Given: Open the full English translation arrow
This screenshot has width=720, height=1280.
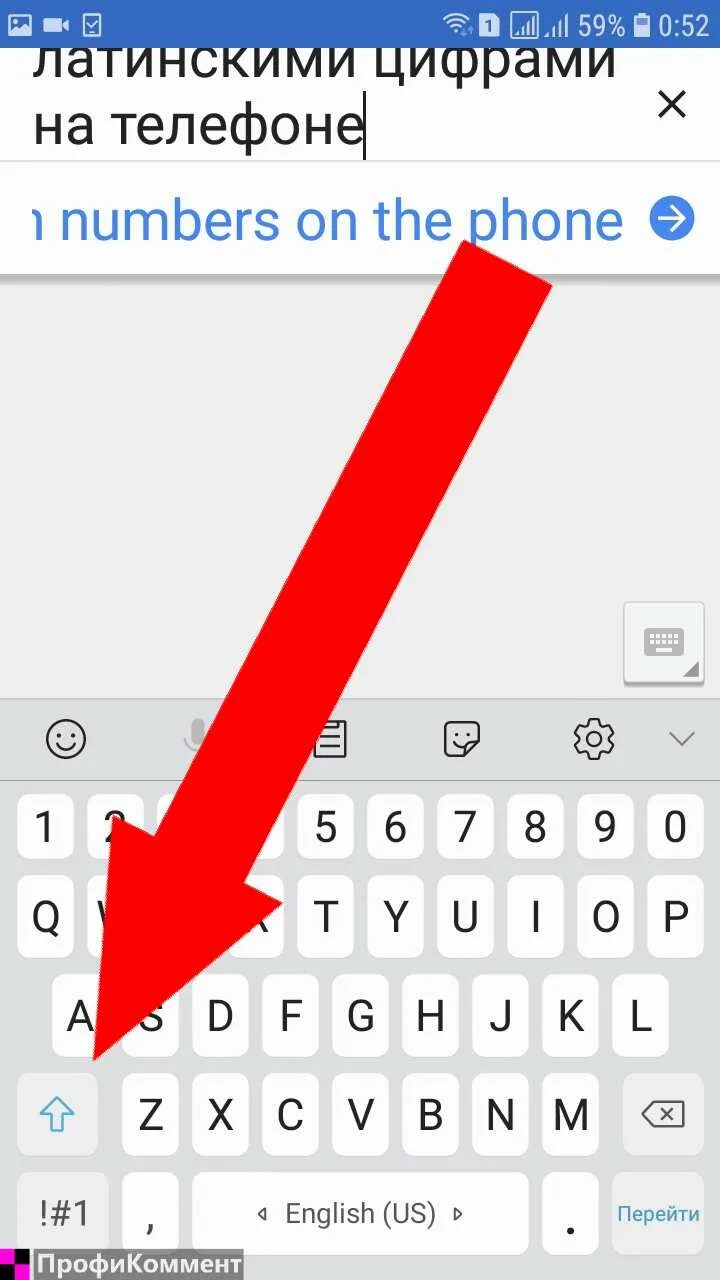Looking at the screenshot, I should [672, 219].
